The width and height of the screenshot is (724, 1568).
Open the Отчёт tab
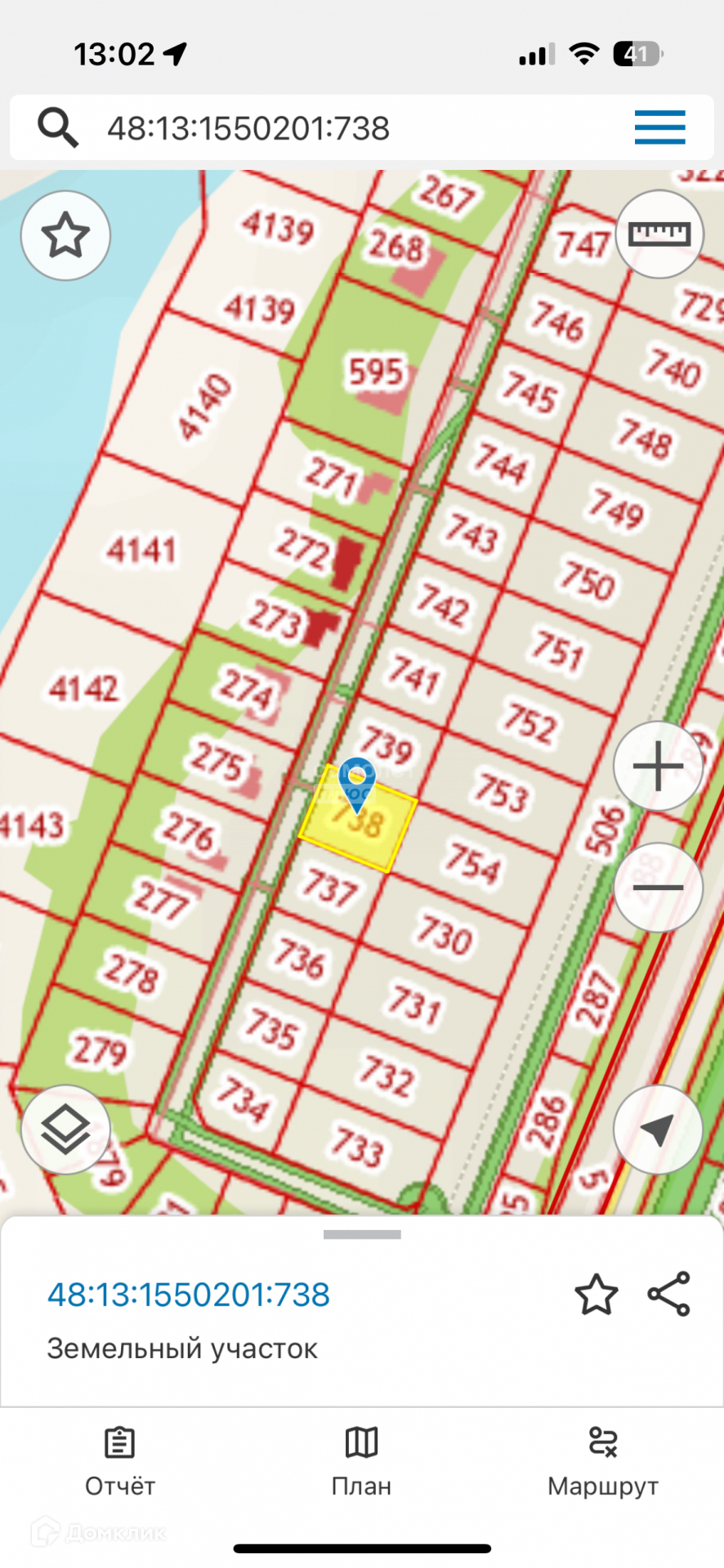click(x=119, y=1462)
